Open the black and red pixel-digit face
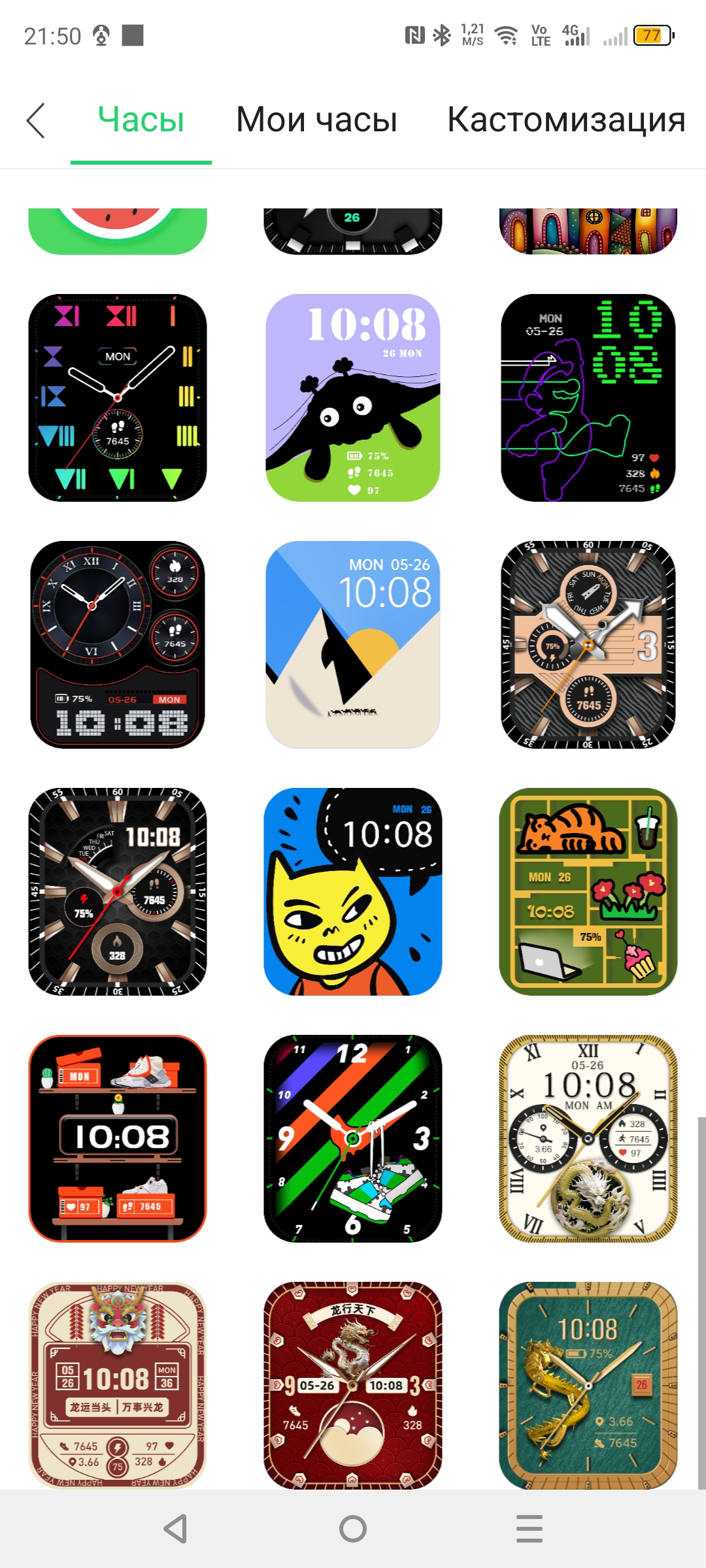Screen dimensions: 706x1568 118,645
